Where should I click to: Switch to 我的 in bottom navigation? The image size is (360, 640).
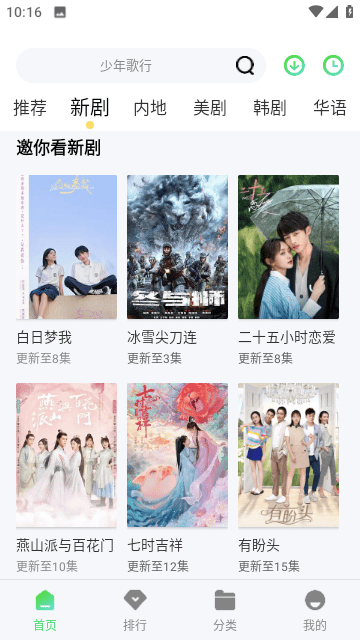pos(315,610)
